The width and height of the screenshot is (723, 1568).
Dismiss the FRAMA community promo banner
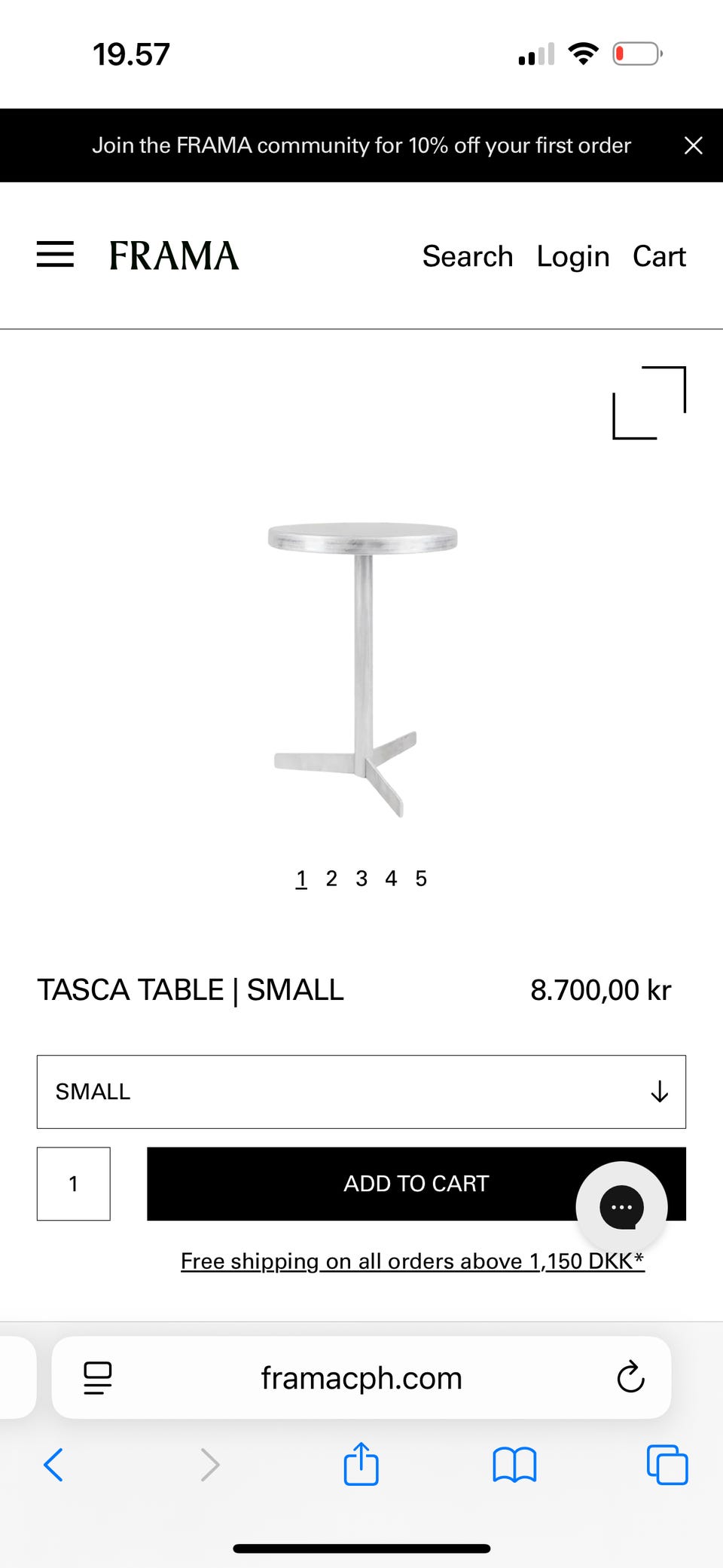coord(693,145)
